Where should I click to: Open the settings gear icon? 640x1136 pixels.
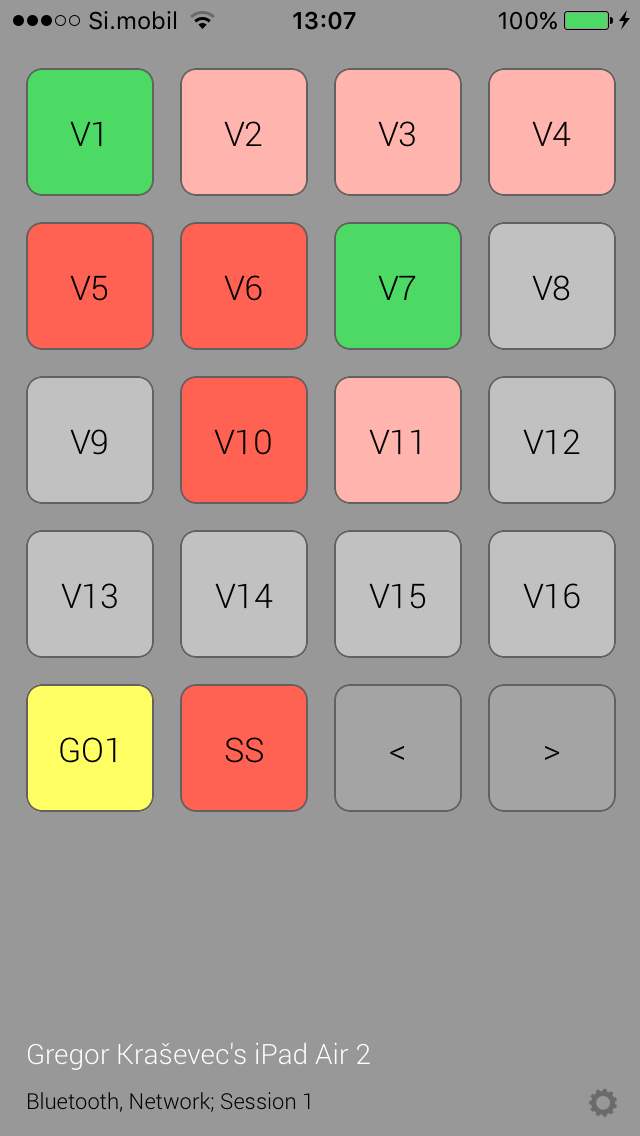click(602, 1103)
